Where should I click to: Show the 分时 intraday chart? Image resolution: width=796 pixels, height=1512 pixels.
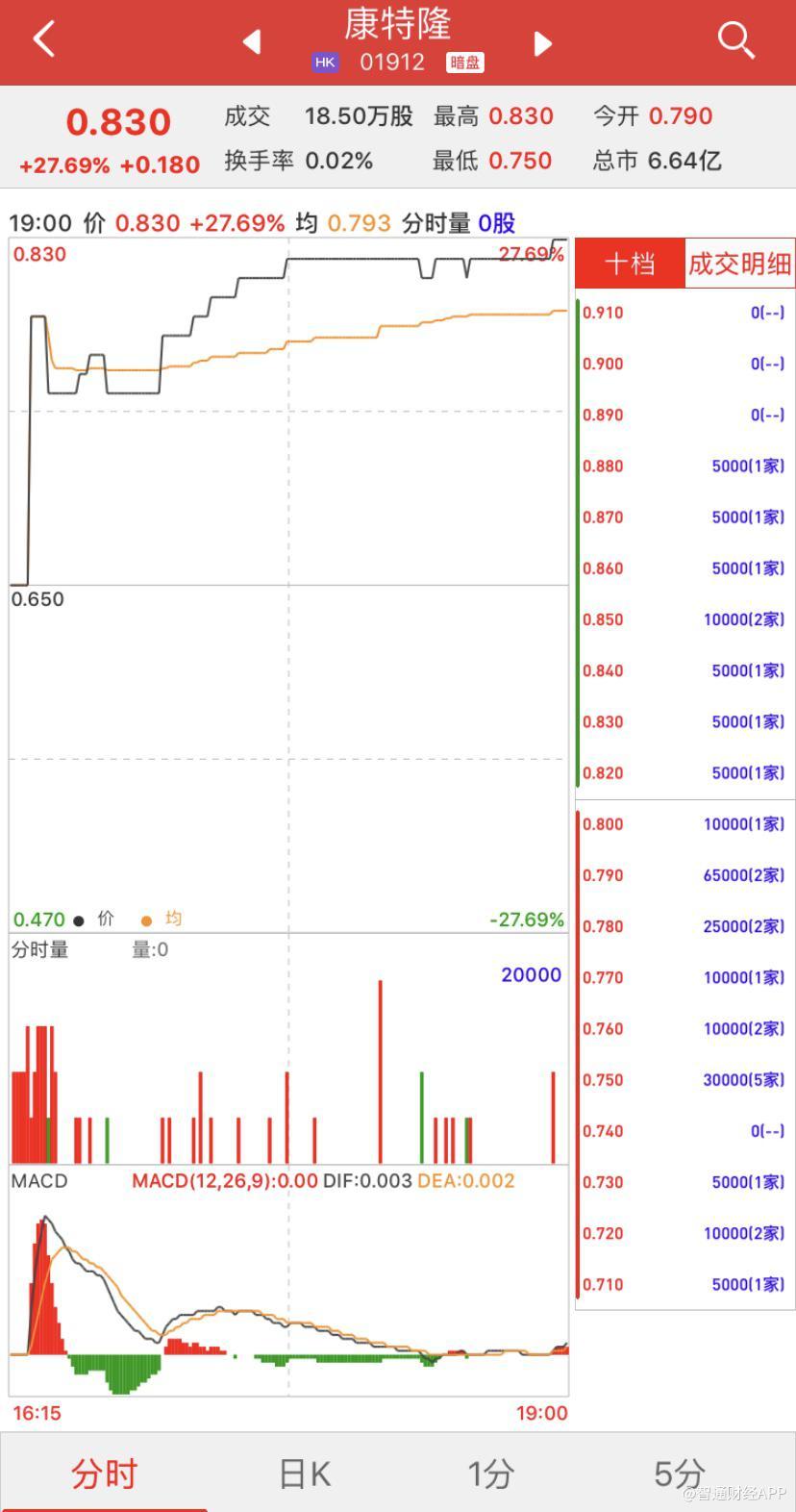click(104, 1473)
